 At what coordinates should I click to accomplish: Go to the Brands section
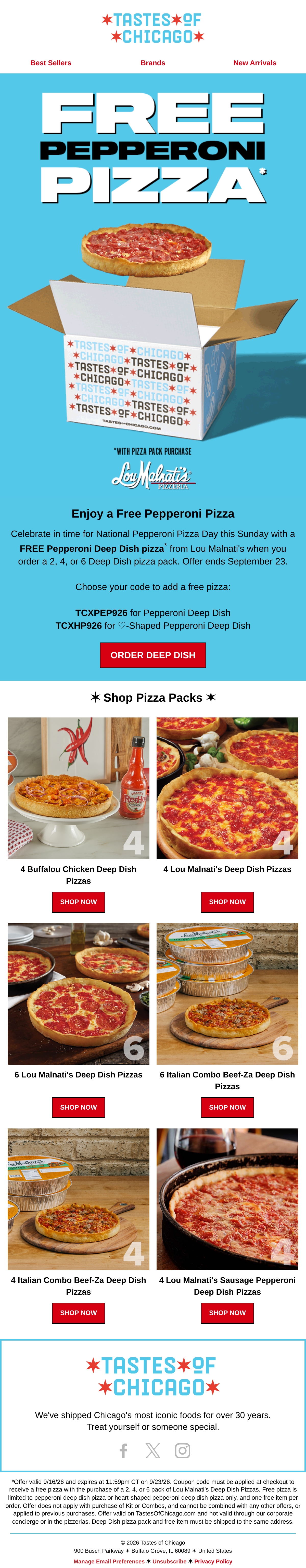(x=153, y=63)
